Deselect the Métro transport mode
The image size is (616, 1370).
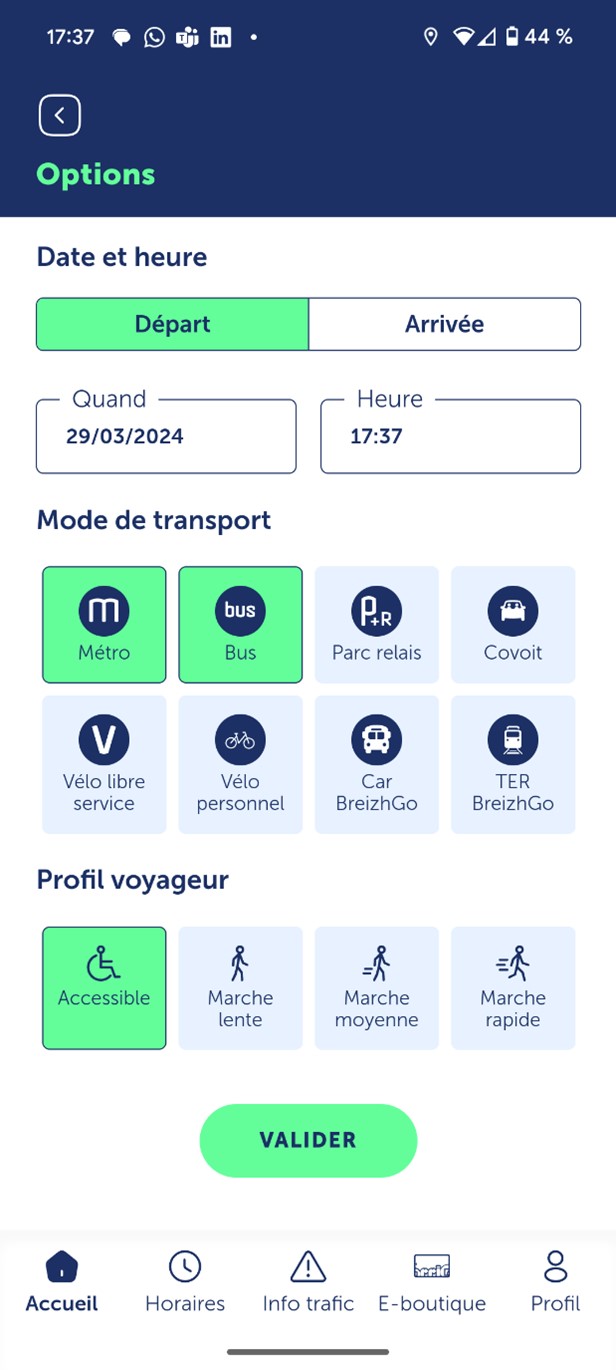(104, 625)
